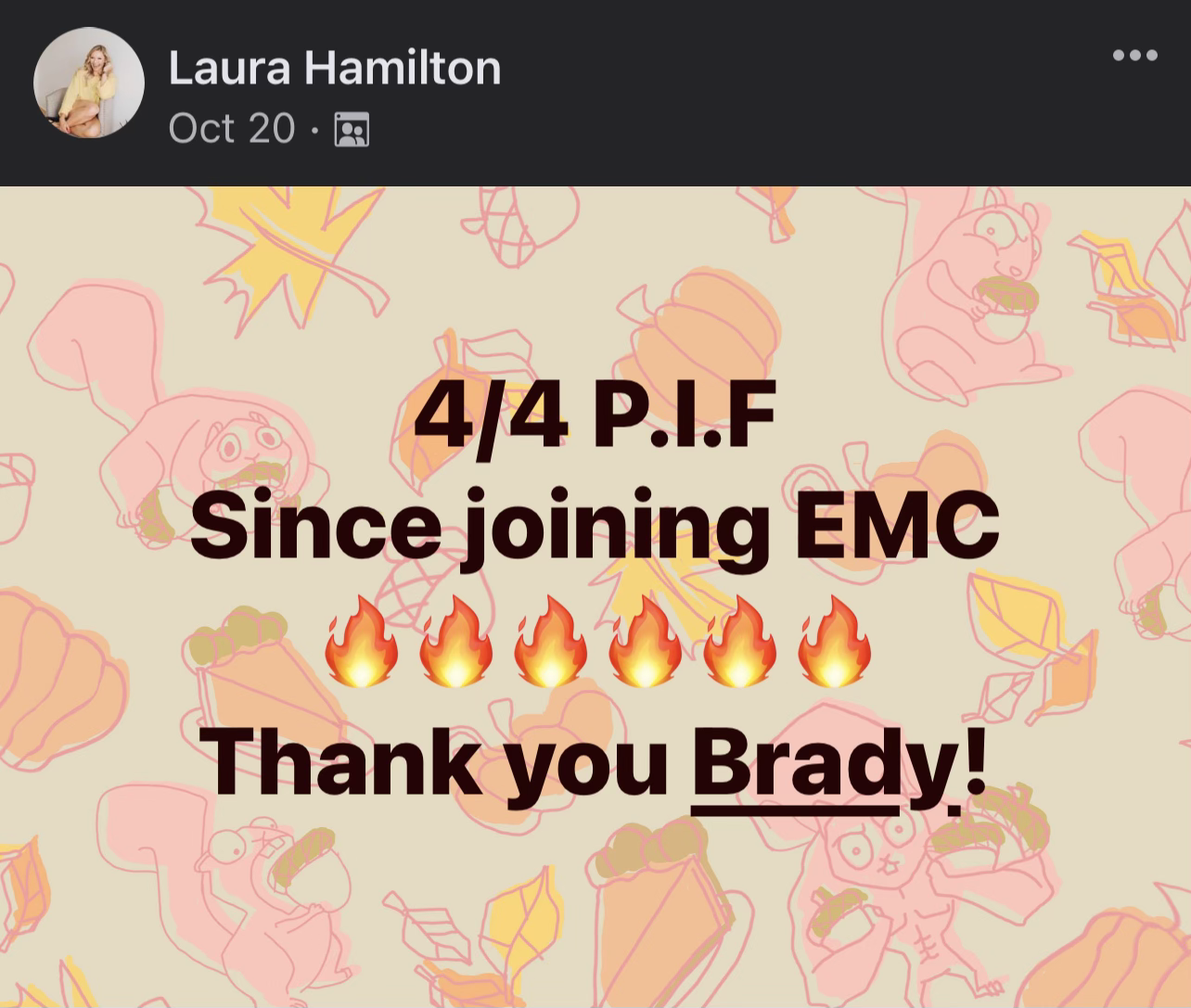This screenshot has height=1008, width=1191.
Task: Open Laura Hamilton's profile picture
Action: 89,83
